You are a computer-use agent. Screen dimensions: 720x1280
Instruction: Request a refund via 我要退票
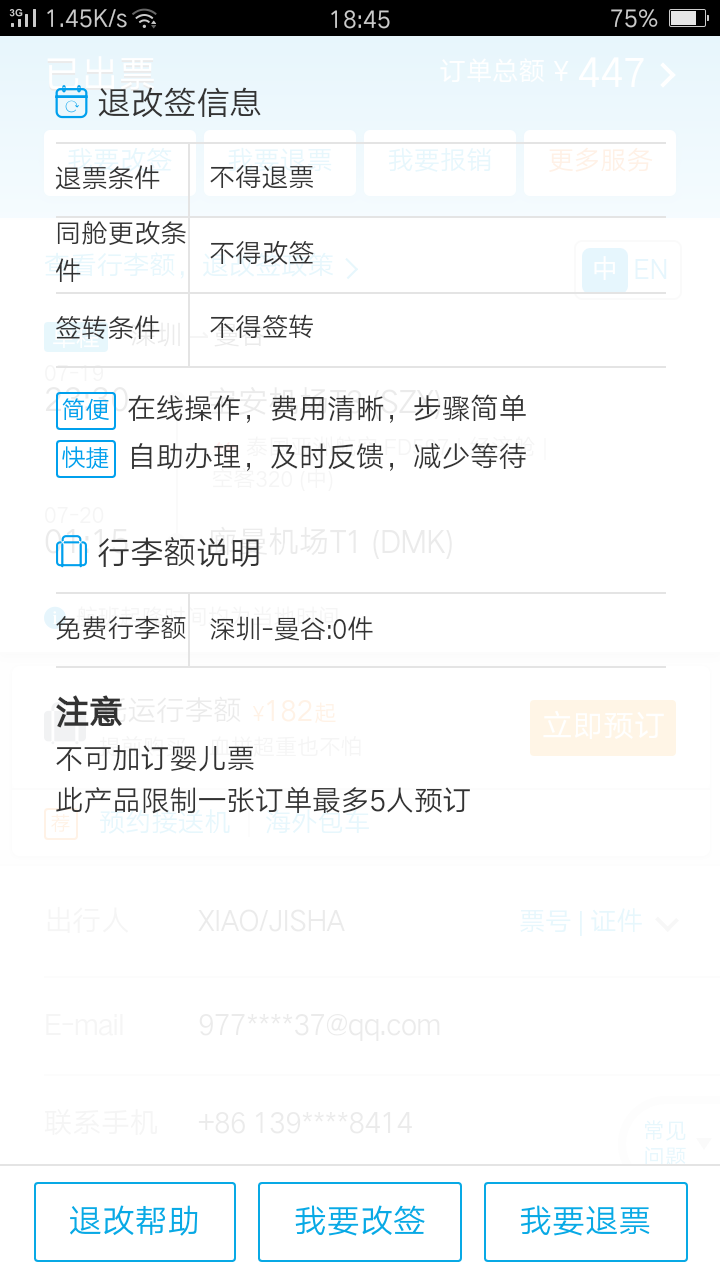pyautogui.click(x=585, y=1221)
